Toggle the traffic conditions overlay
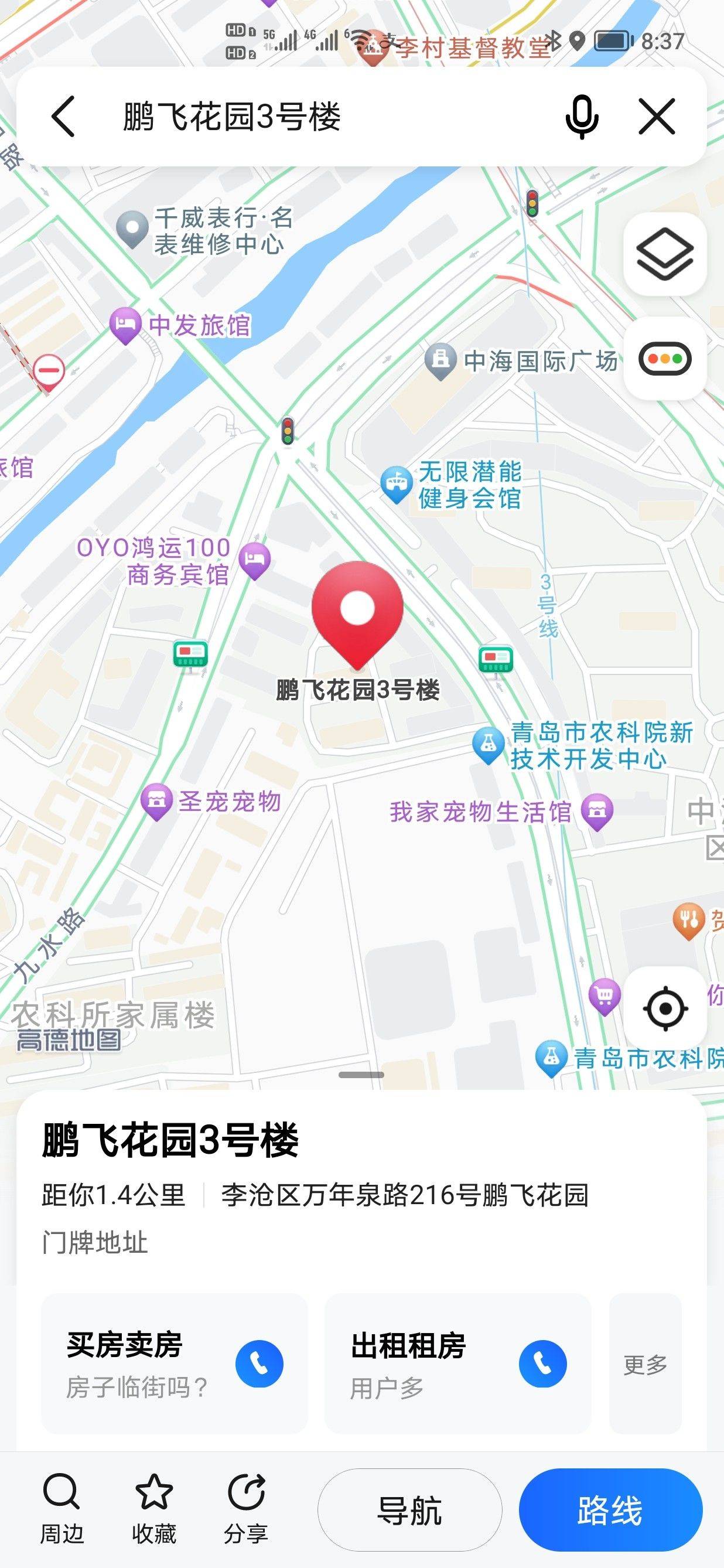724x1568 pixels. tap(665, 359)
